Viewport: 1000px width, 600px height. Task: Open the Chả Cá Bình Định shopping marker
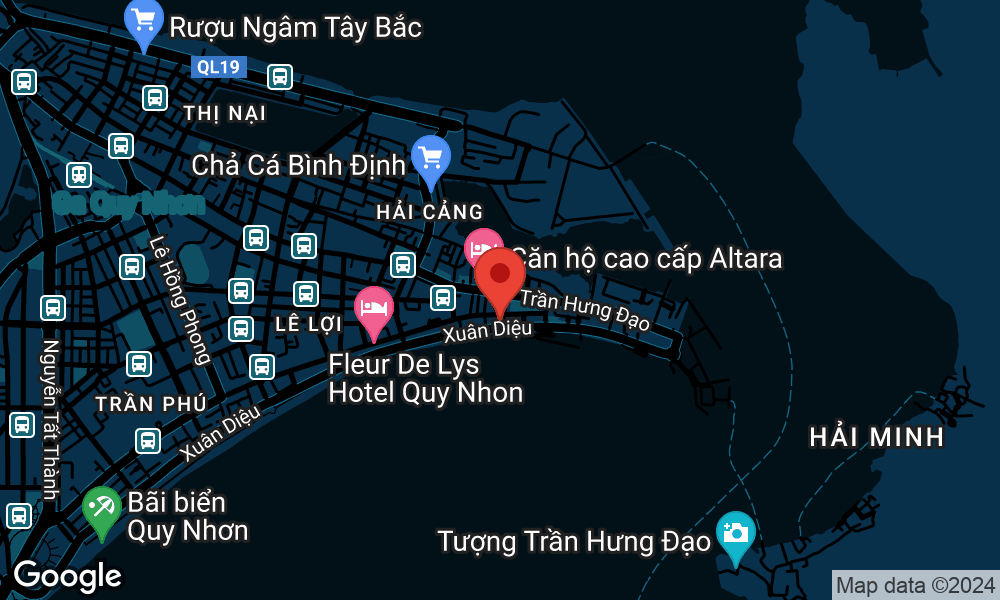431,157
